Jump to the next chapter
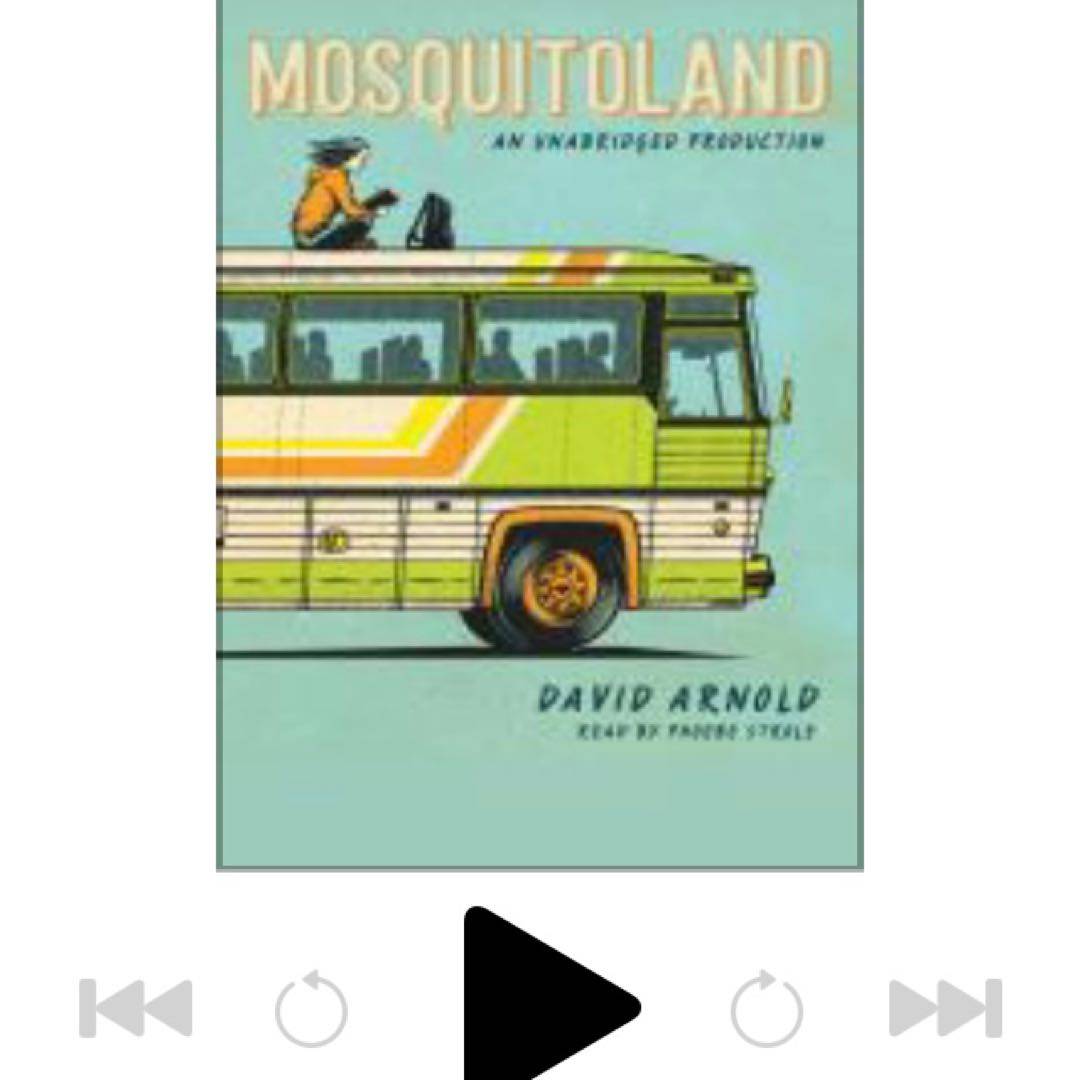 [x=945, y=1008]
